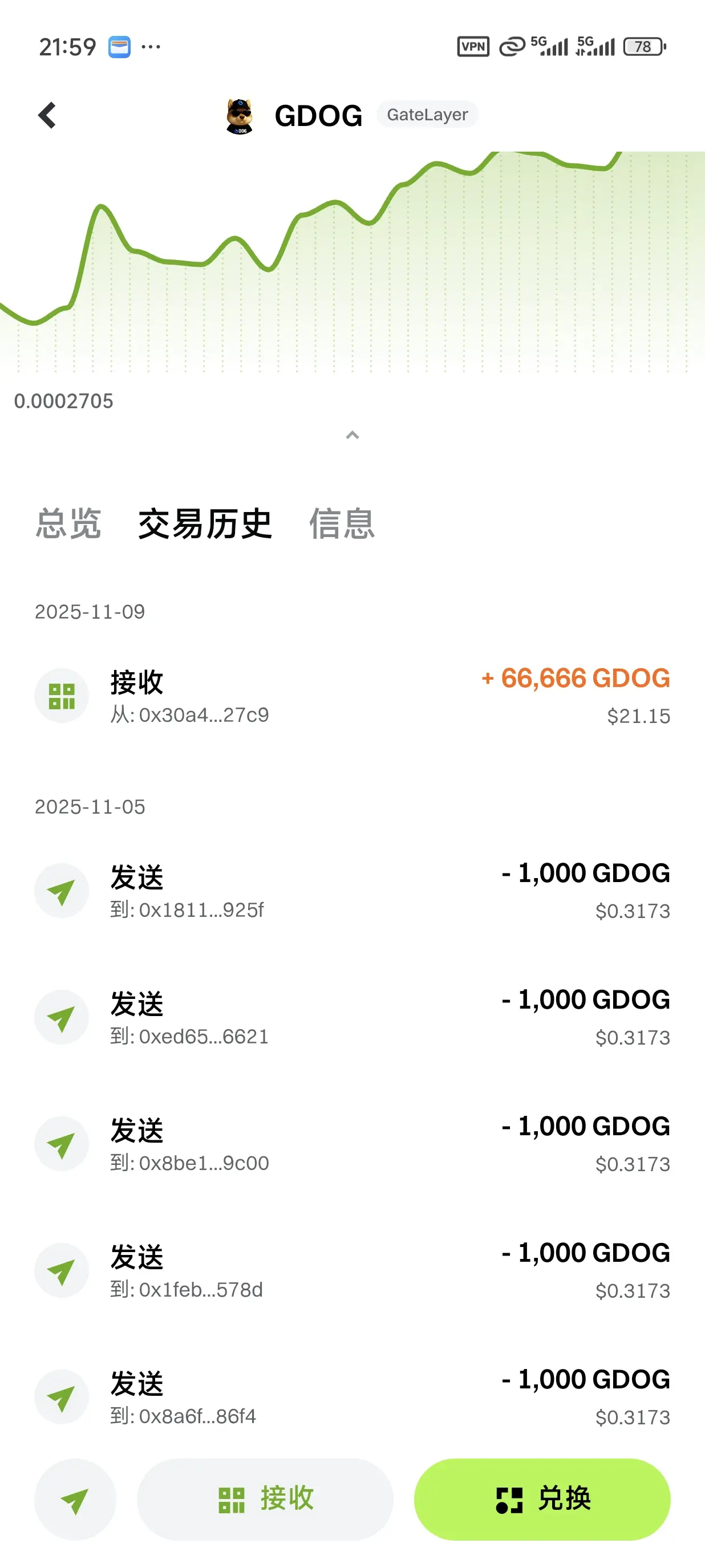Go back using the top-left arrow

pyautogui.click(x=47, y=115)
